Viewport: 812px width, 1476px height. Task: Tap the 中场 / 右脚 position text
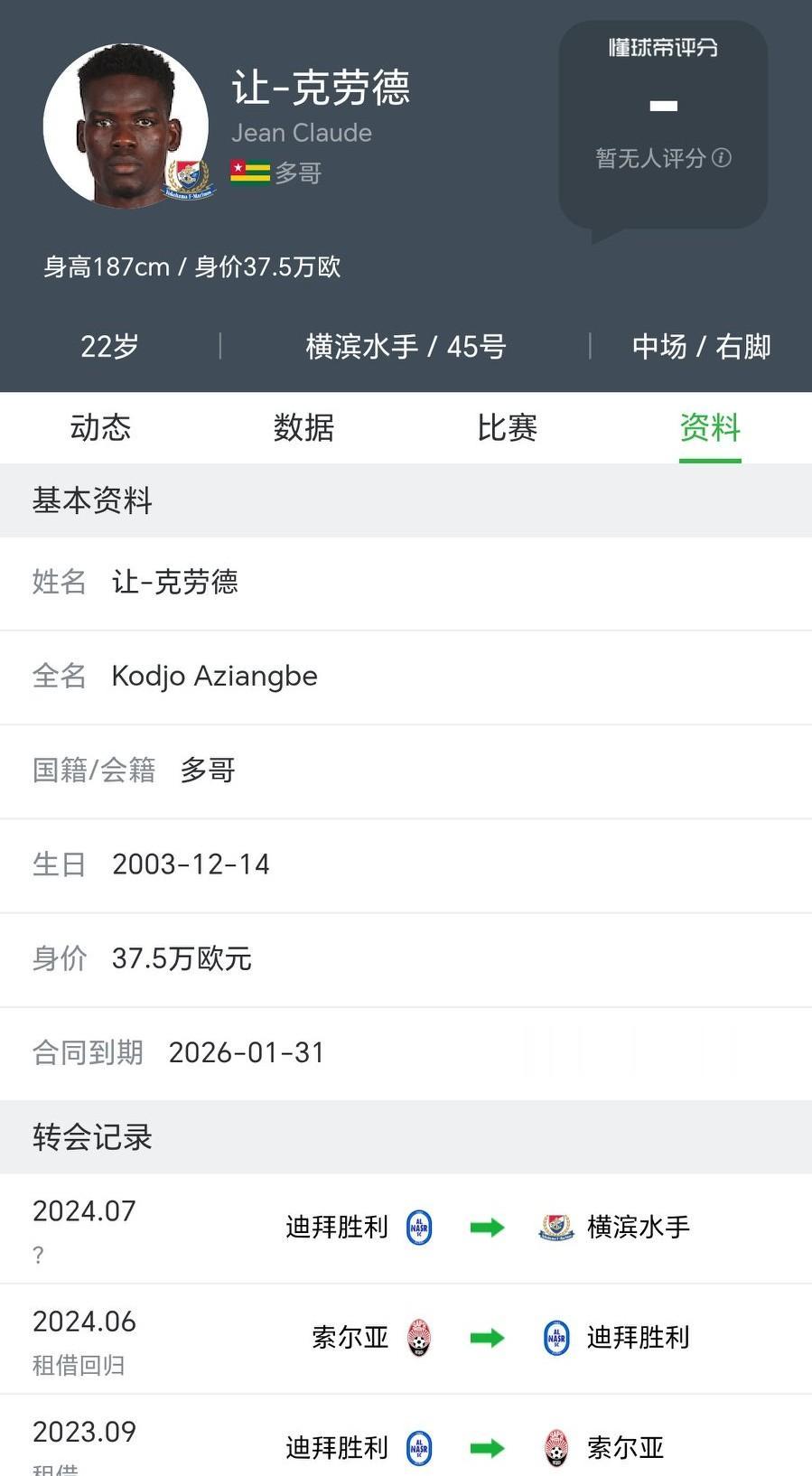point(703,346)
